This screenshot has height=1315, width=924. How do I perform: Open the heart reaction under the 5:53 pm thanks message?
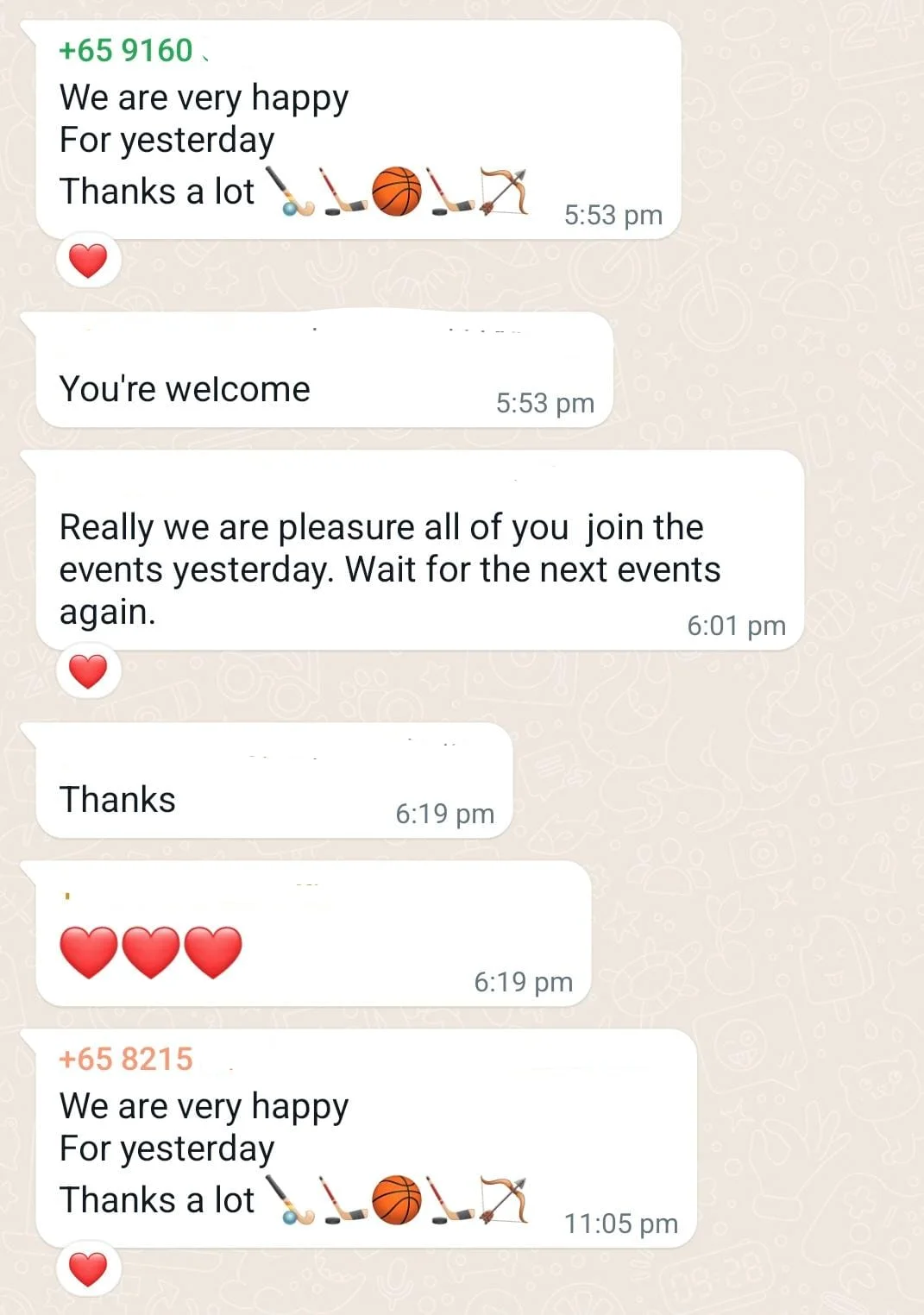tap(88, 261)
